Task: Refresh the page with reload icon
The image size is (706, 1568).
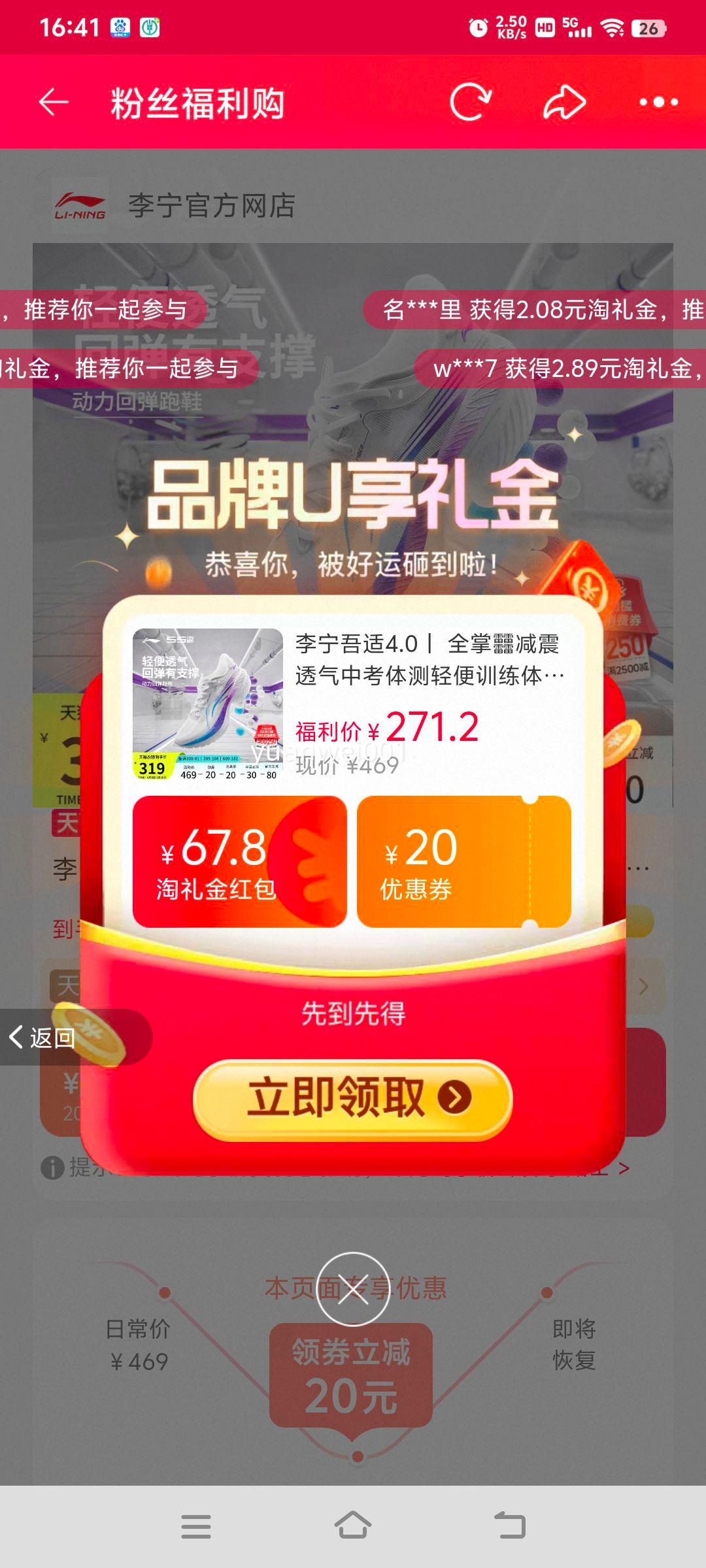Action: pyautogui.click(x=470, y=103)
